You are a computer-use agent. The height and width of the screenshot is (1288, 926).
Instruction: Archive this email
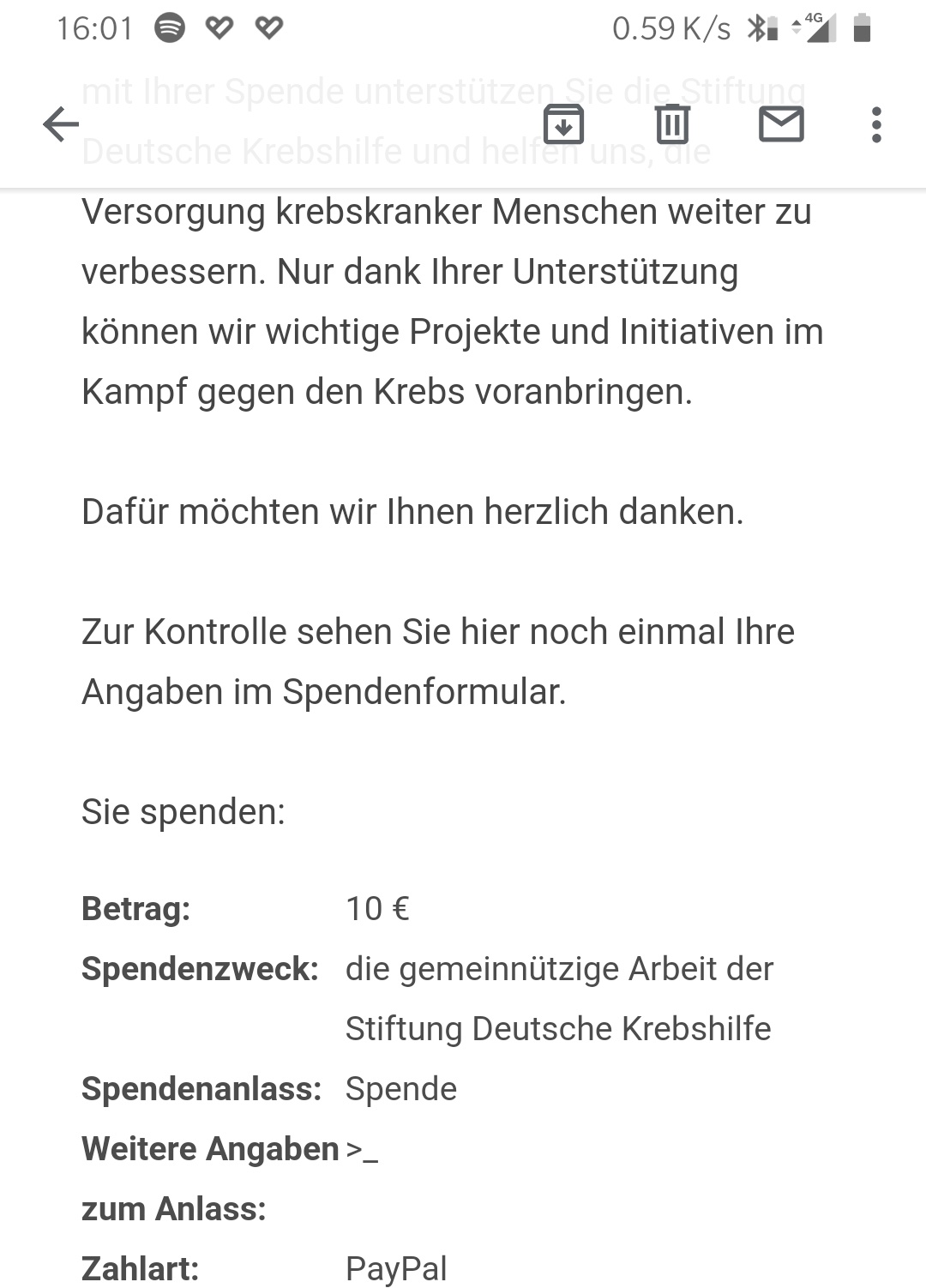(564, 124)
